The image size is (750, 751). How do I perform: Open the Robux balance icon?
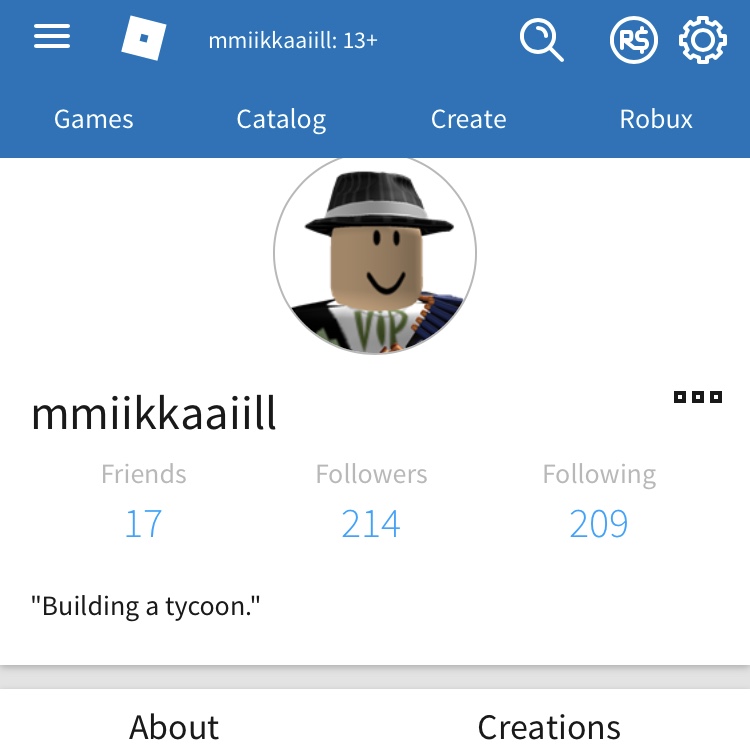tap(634, 41)
